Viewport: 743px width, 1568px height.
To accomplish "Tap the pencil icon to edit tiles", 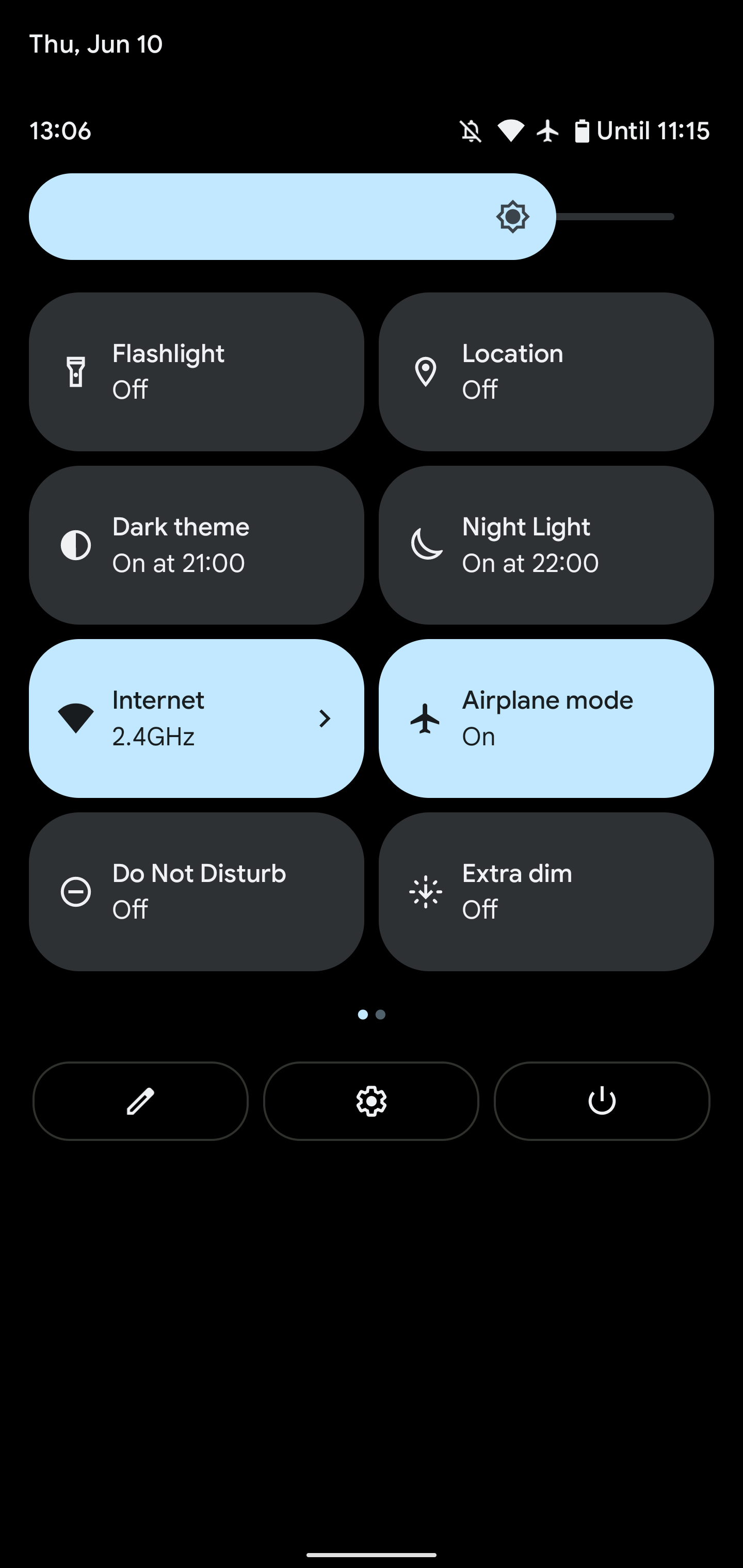I will (x=141, y=1101).
